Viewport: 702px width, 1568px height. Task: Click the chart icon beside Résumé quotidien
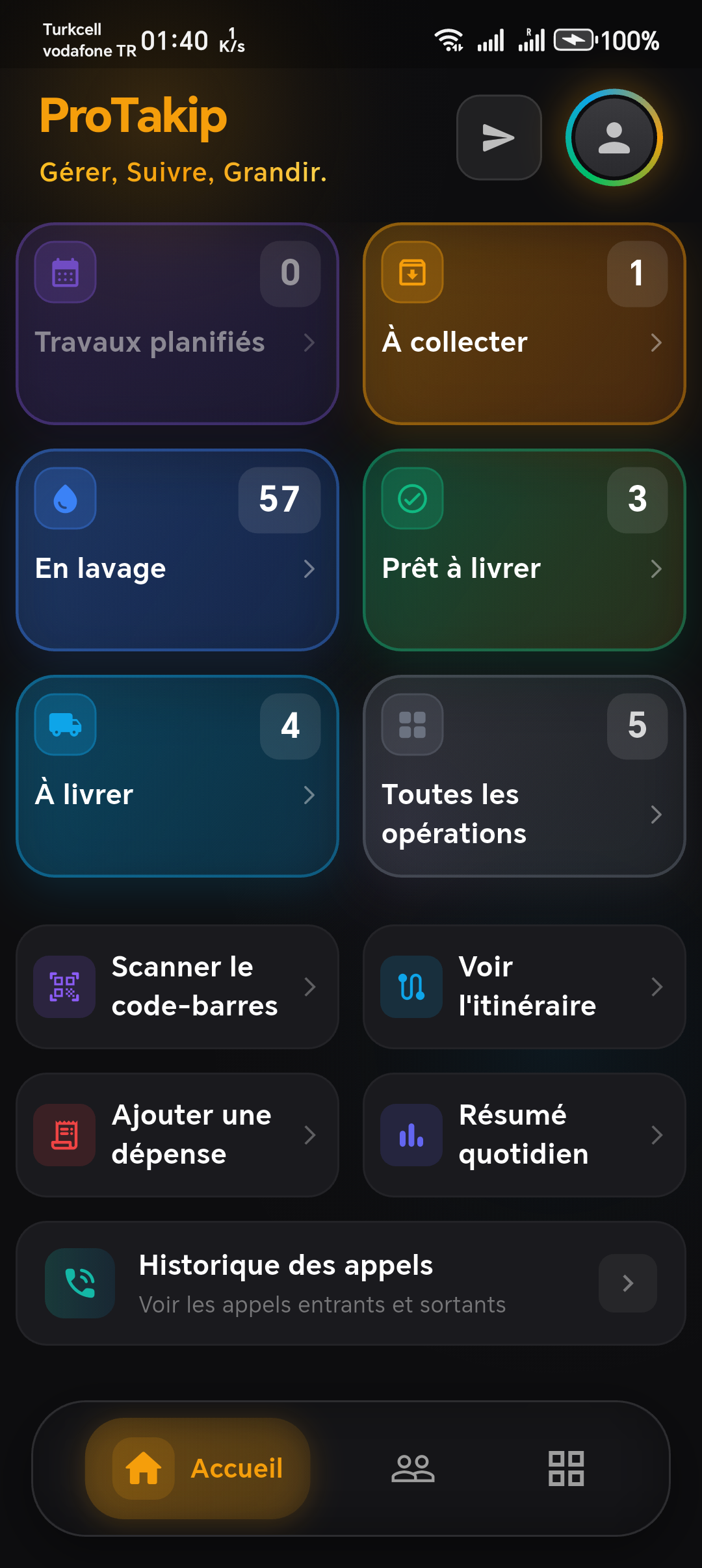click(x=411, y=1136)
